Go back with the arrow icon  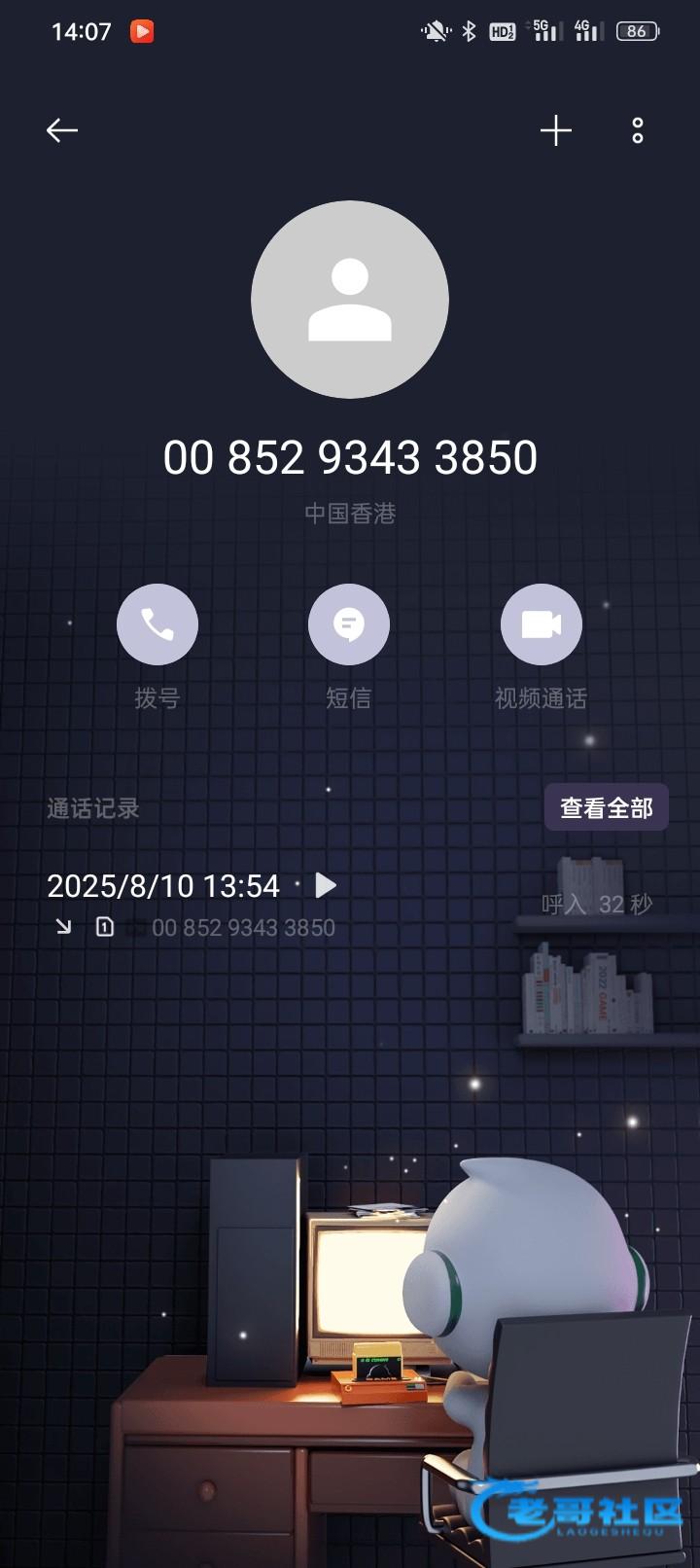click(62, 130)
